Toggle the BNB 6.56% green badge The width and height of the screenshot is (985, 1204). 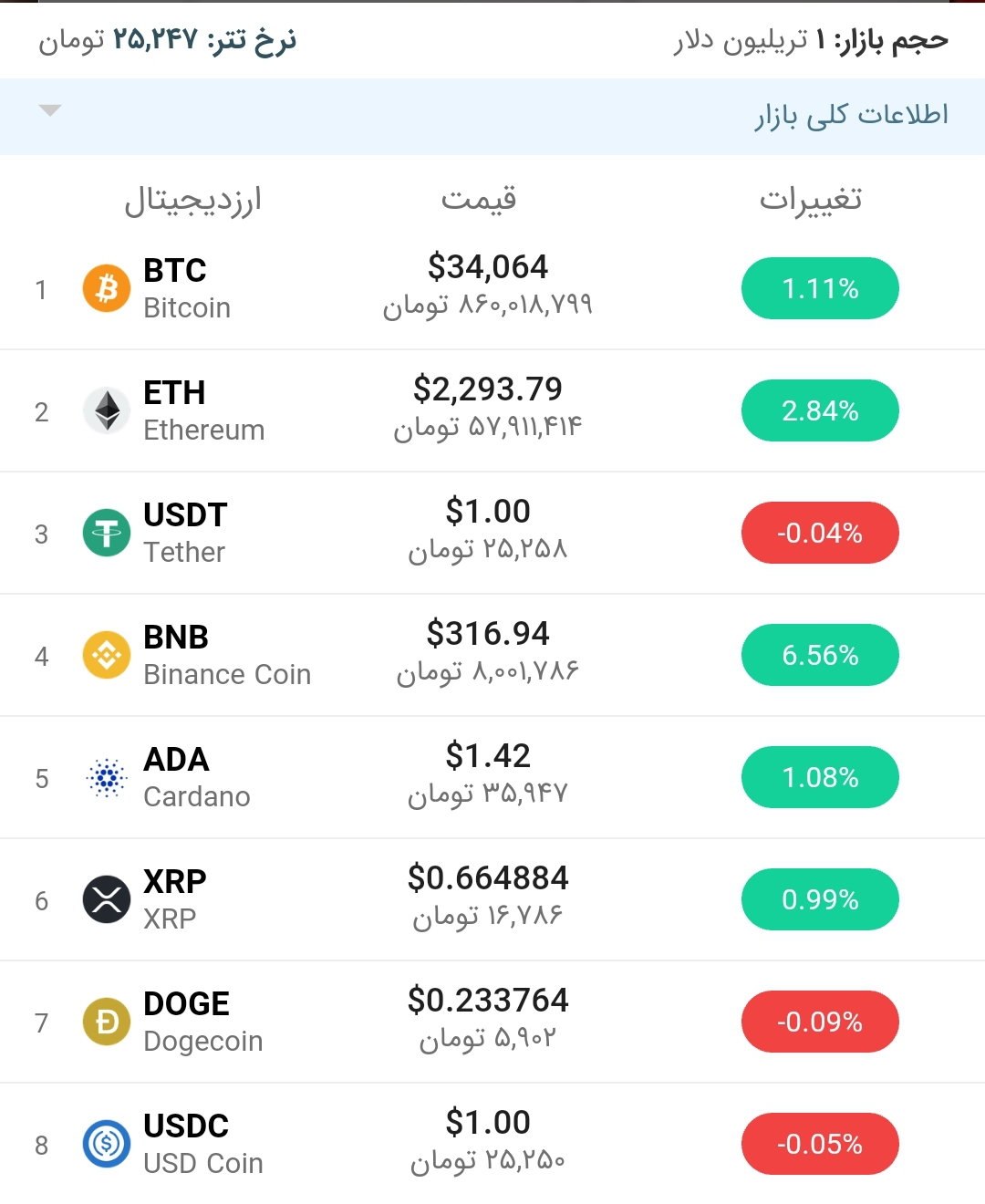[819, 654]
